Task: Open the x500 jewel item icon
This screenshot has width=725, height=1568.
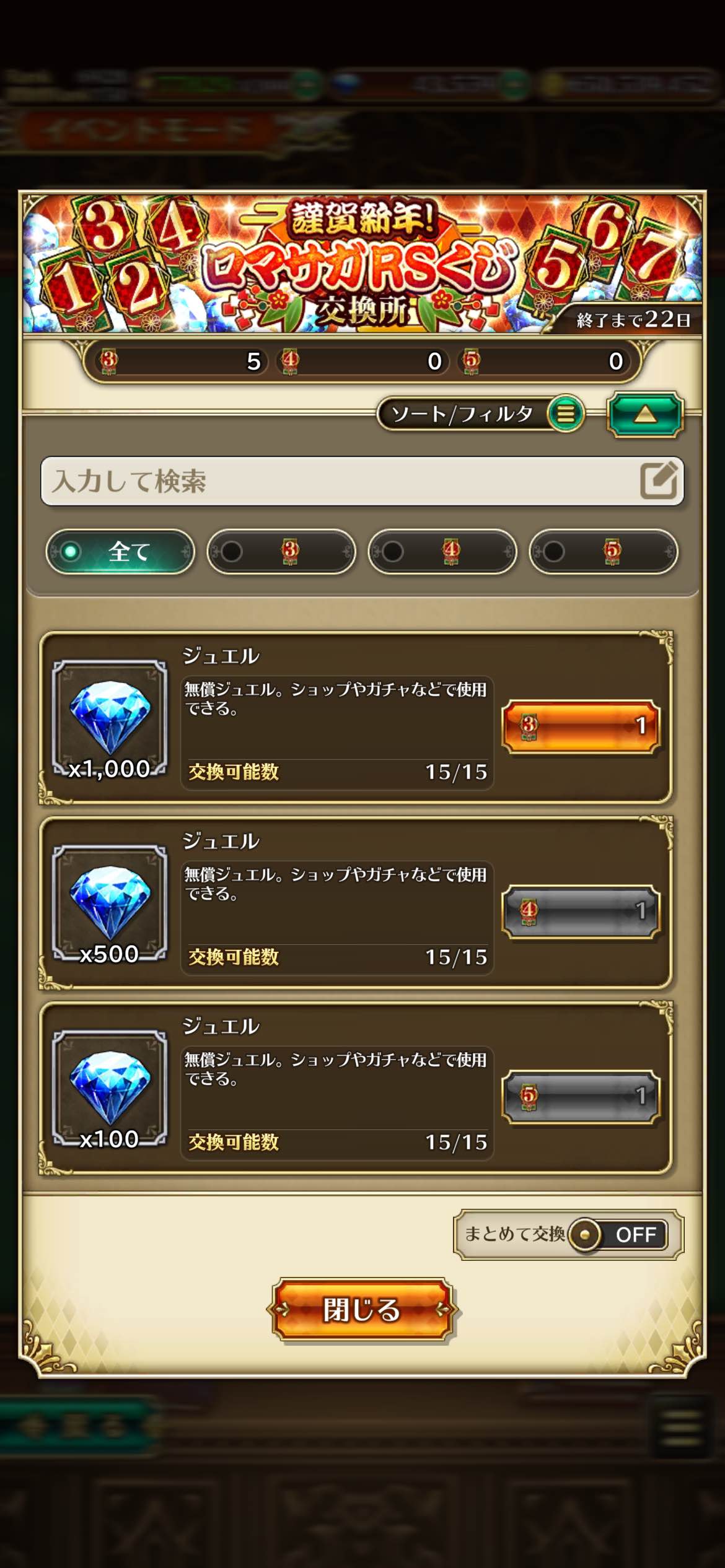Action: pyautogui.click(x=110, y=903)
